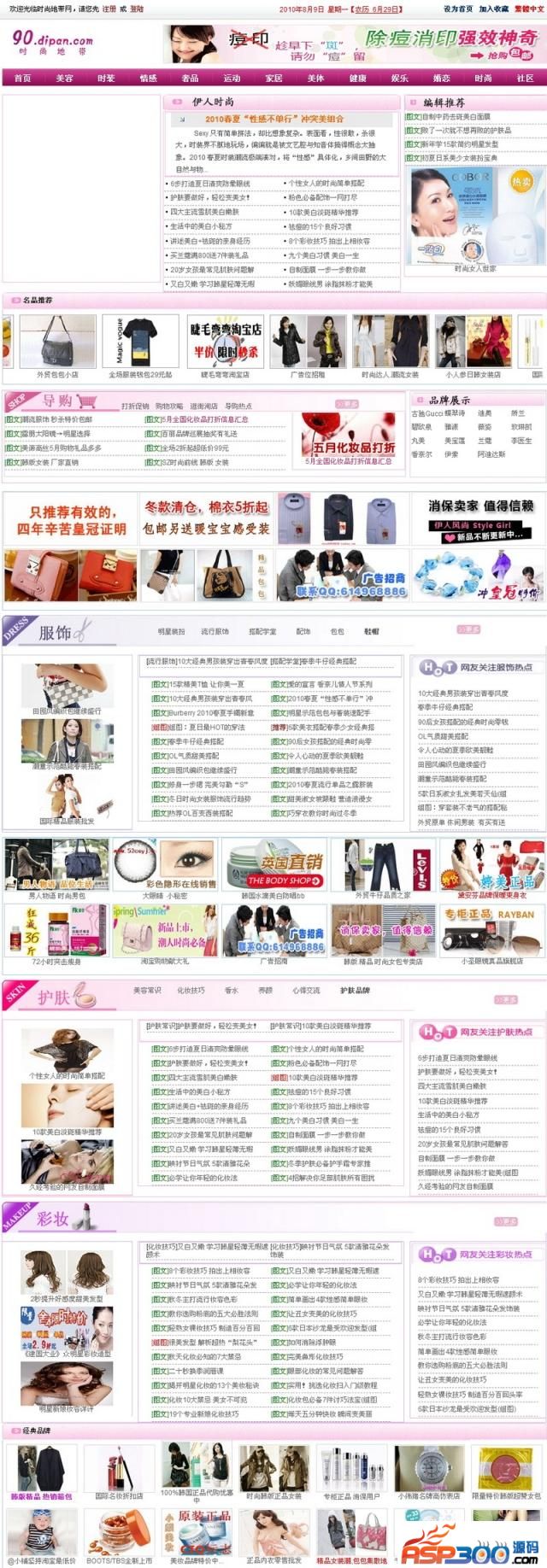This screenshot has width=547, height=1568.
Task: Tap 更多 beside the 服饰 section
Action: [x=469, y=629]
